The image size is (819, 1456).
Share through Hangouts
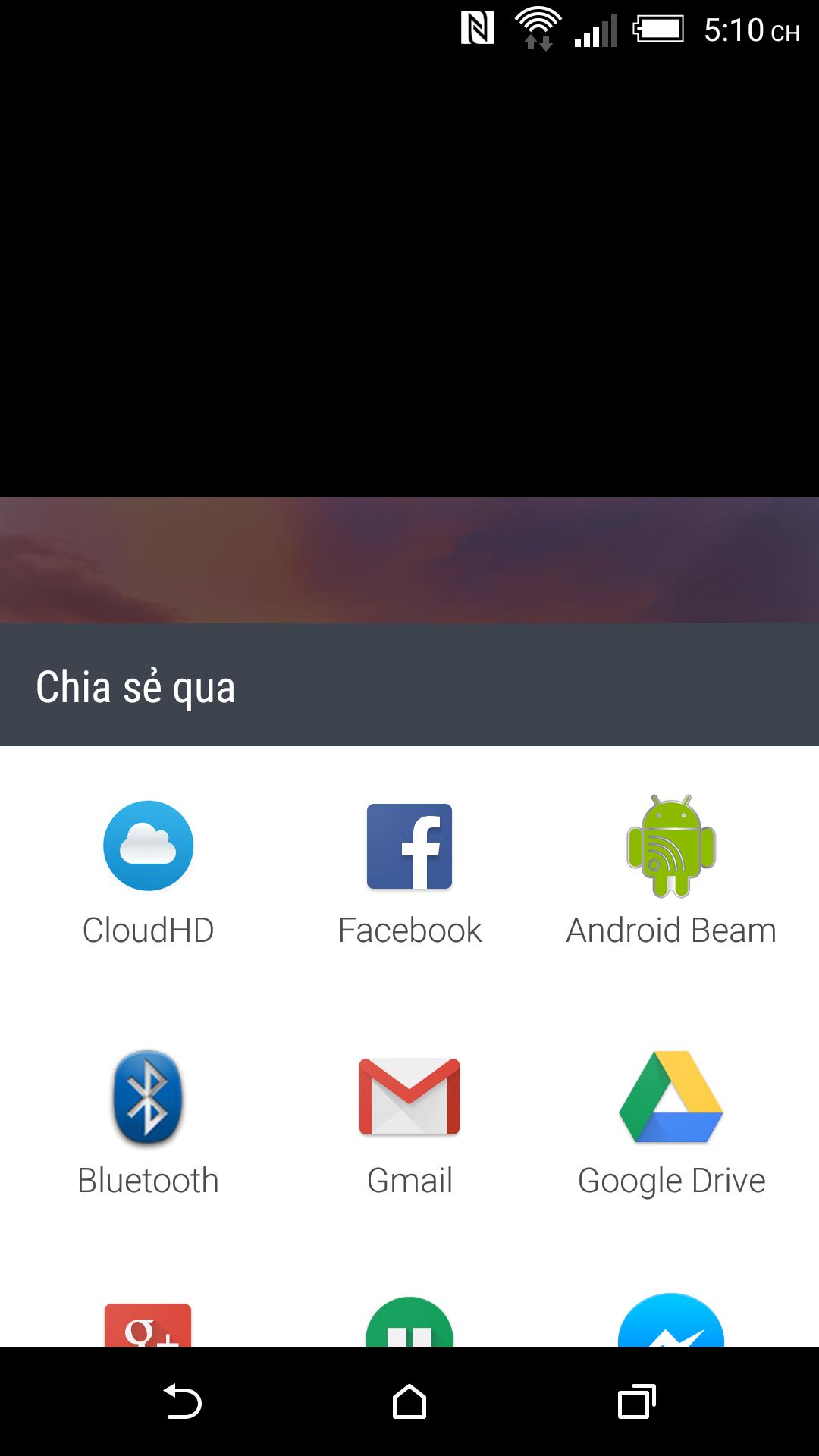(409, 1323)
